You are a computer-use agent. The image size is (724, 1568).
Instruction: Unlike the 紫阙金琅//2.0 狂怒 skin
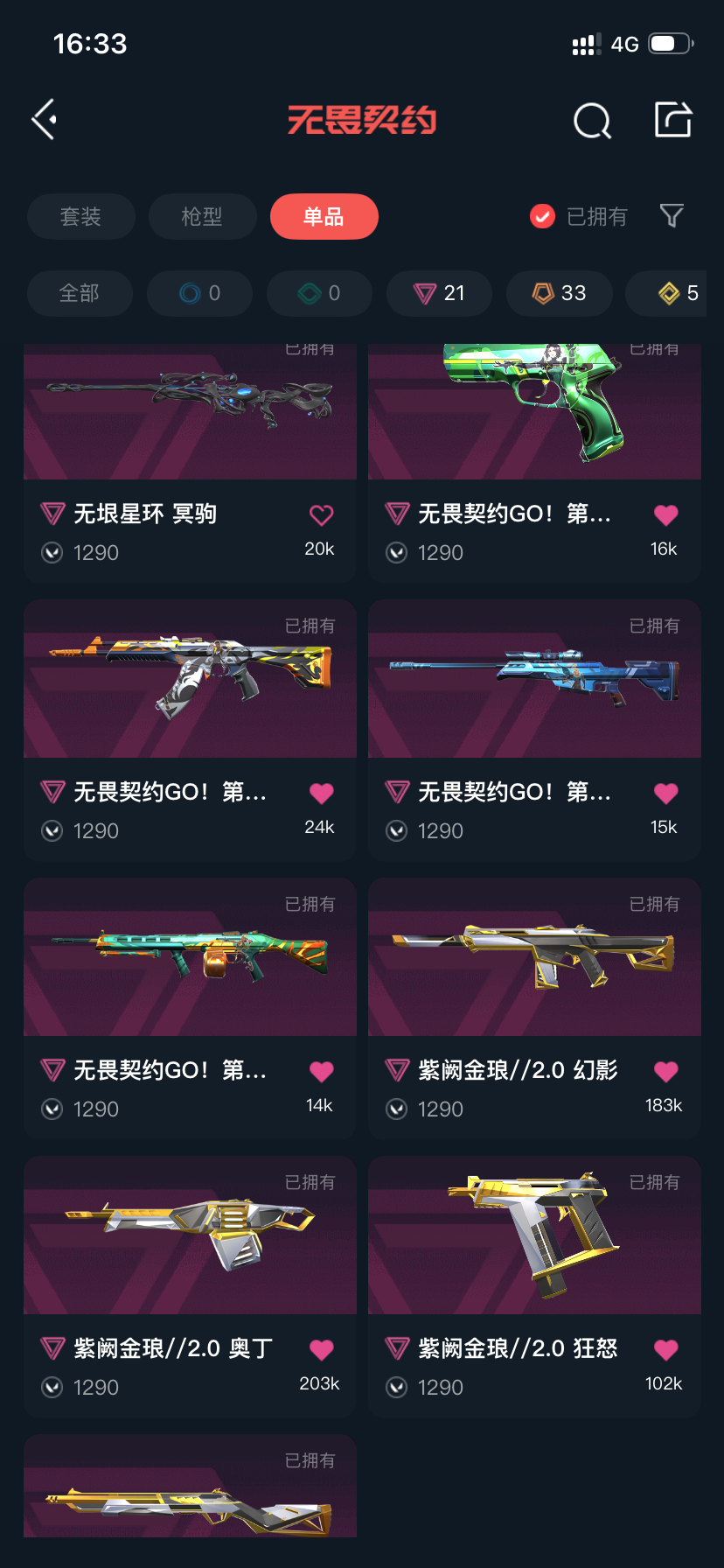[666, 1349]
